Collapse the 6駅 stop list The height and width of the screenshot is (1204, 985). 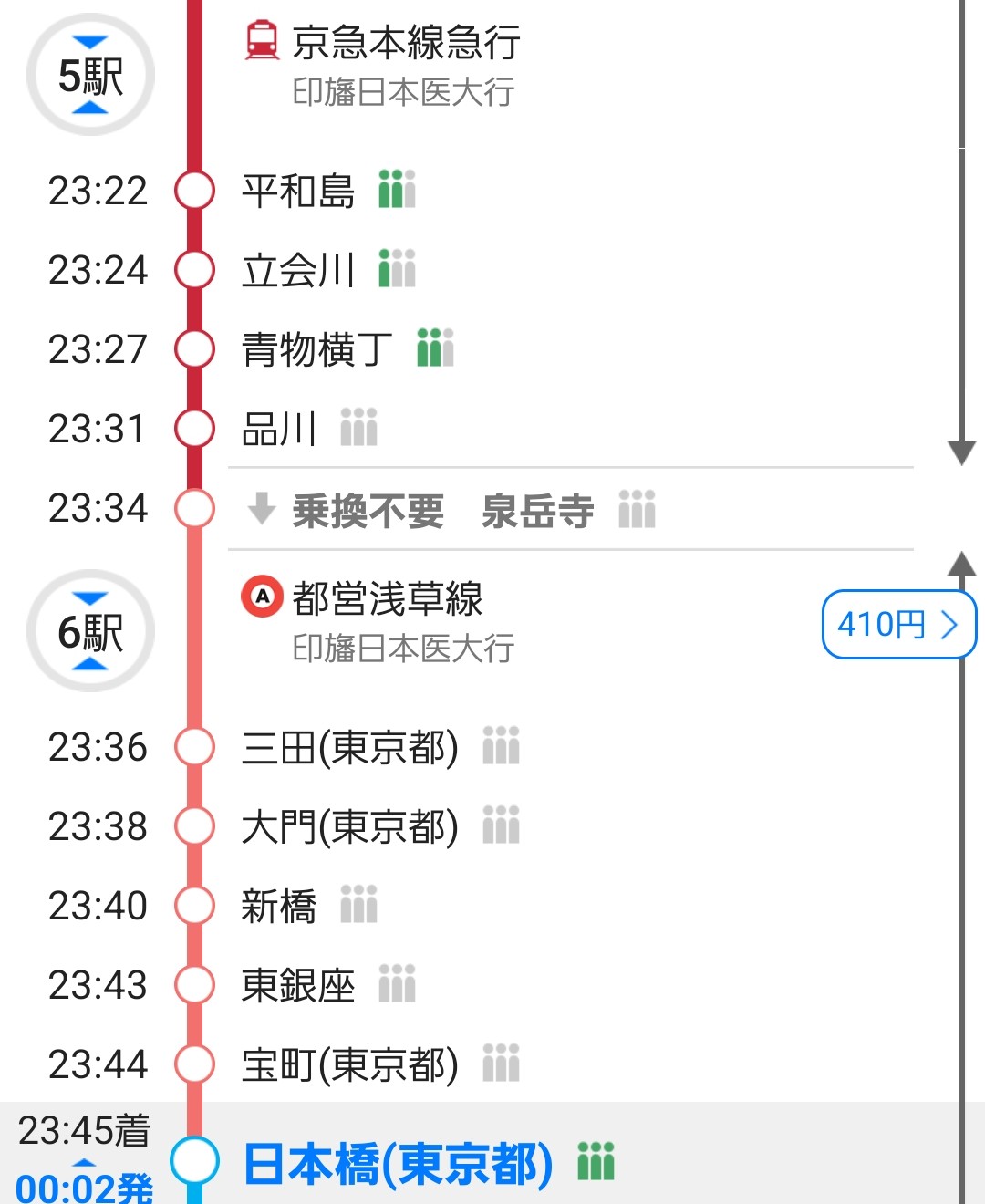point(90,631)
